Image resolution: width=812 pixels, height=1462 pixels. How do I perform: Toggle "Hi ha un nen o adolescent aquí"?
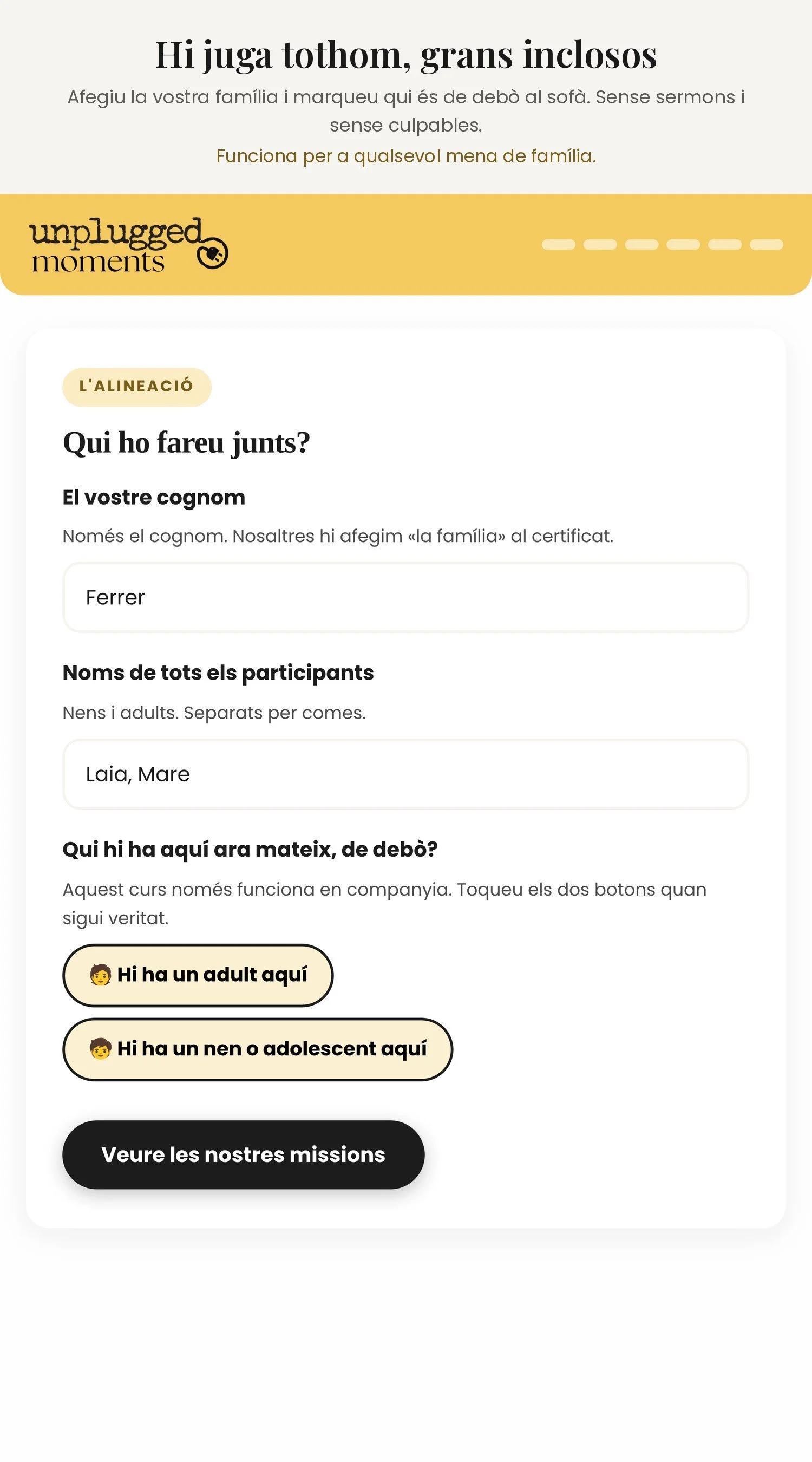(258, 1049)
